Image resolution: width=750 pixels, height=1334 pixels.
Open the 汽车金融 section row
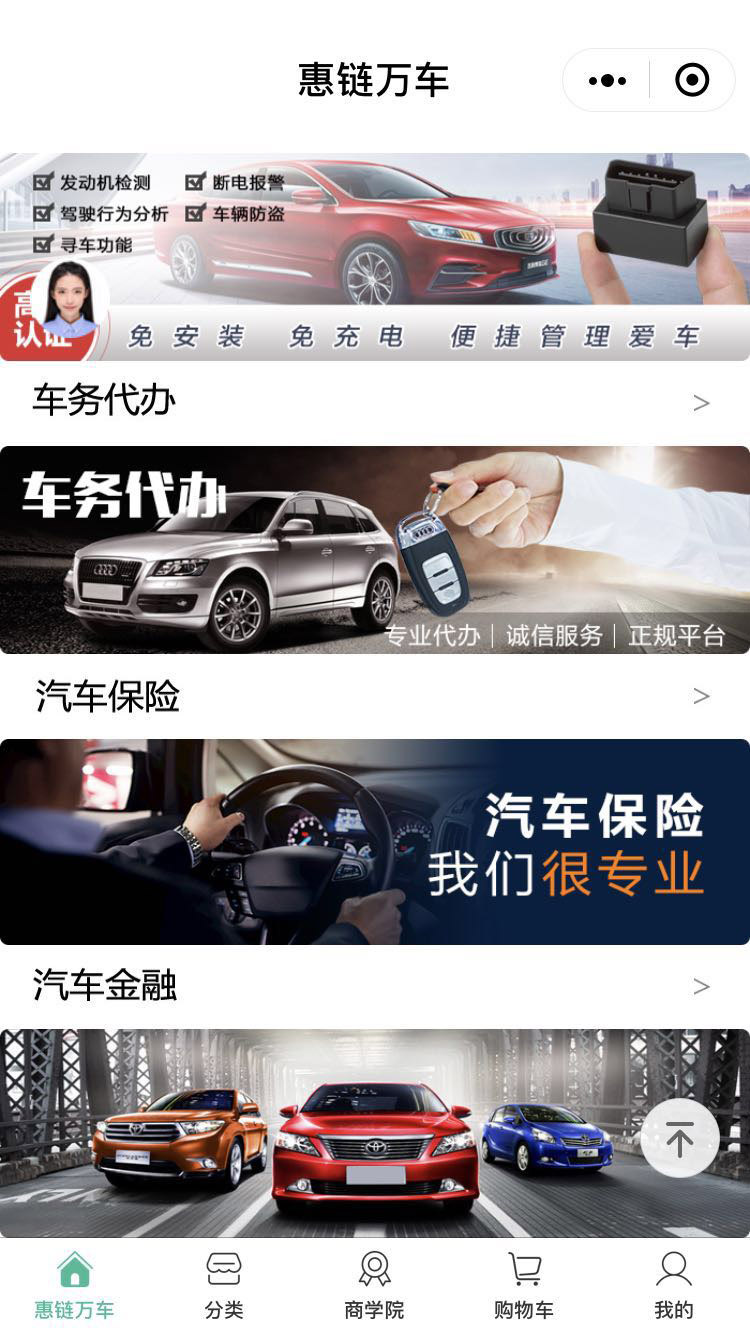(x=374, y=986)
